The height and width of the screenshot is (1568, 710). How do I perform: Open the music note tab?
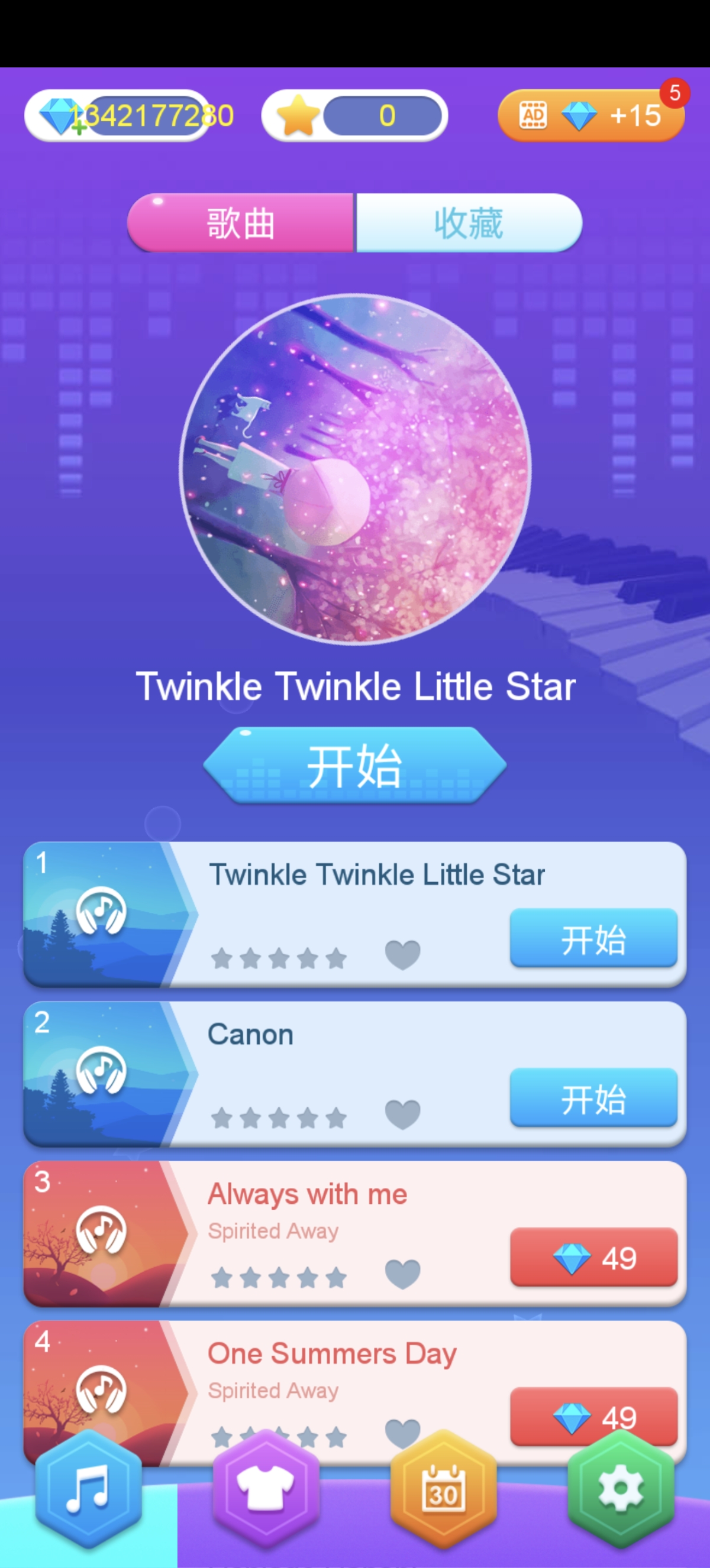click(88, 1489)
